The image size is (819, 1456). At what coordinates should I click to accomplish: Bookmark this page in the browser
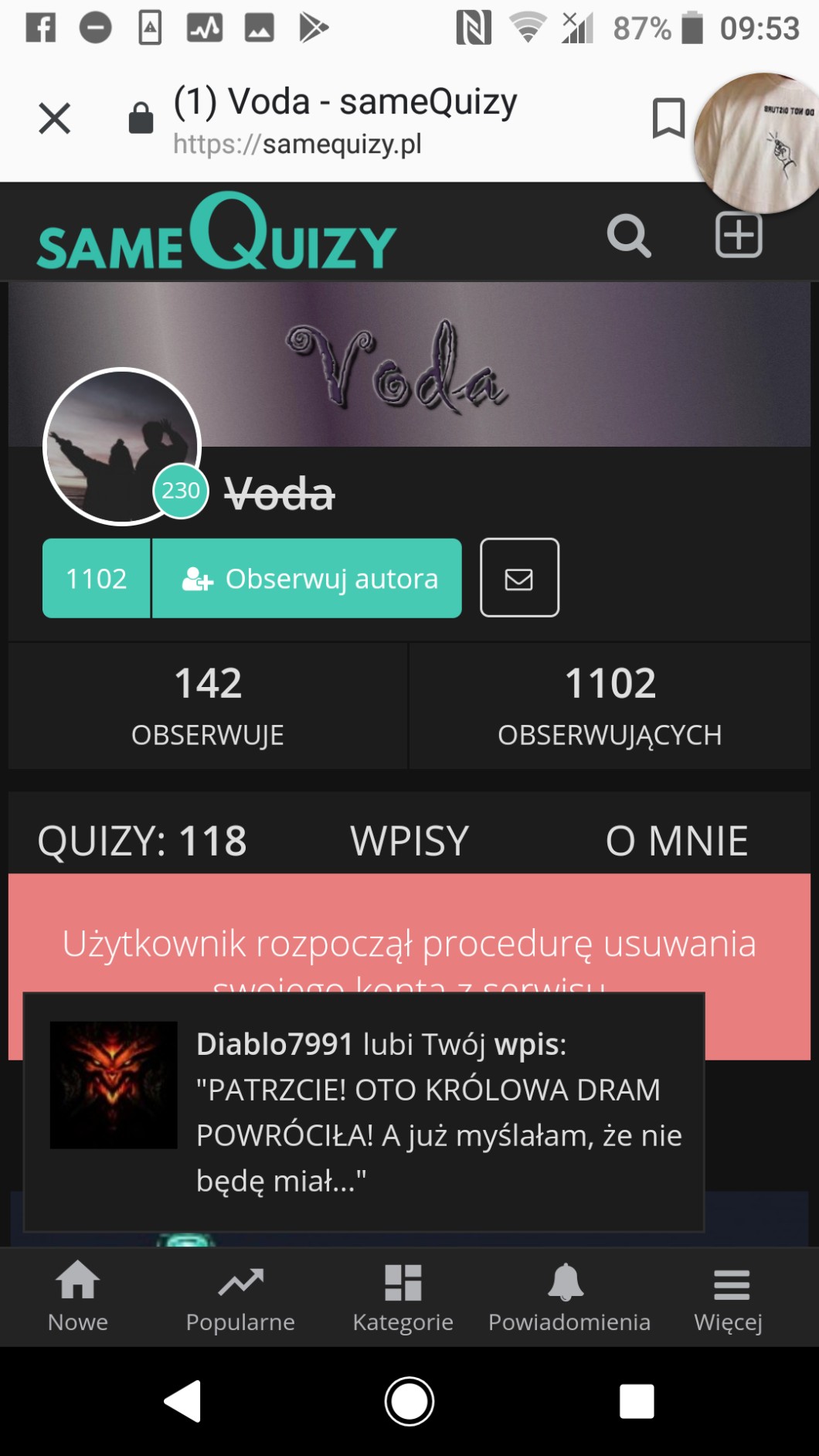click(668, 118)
